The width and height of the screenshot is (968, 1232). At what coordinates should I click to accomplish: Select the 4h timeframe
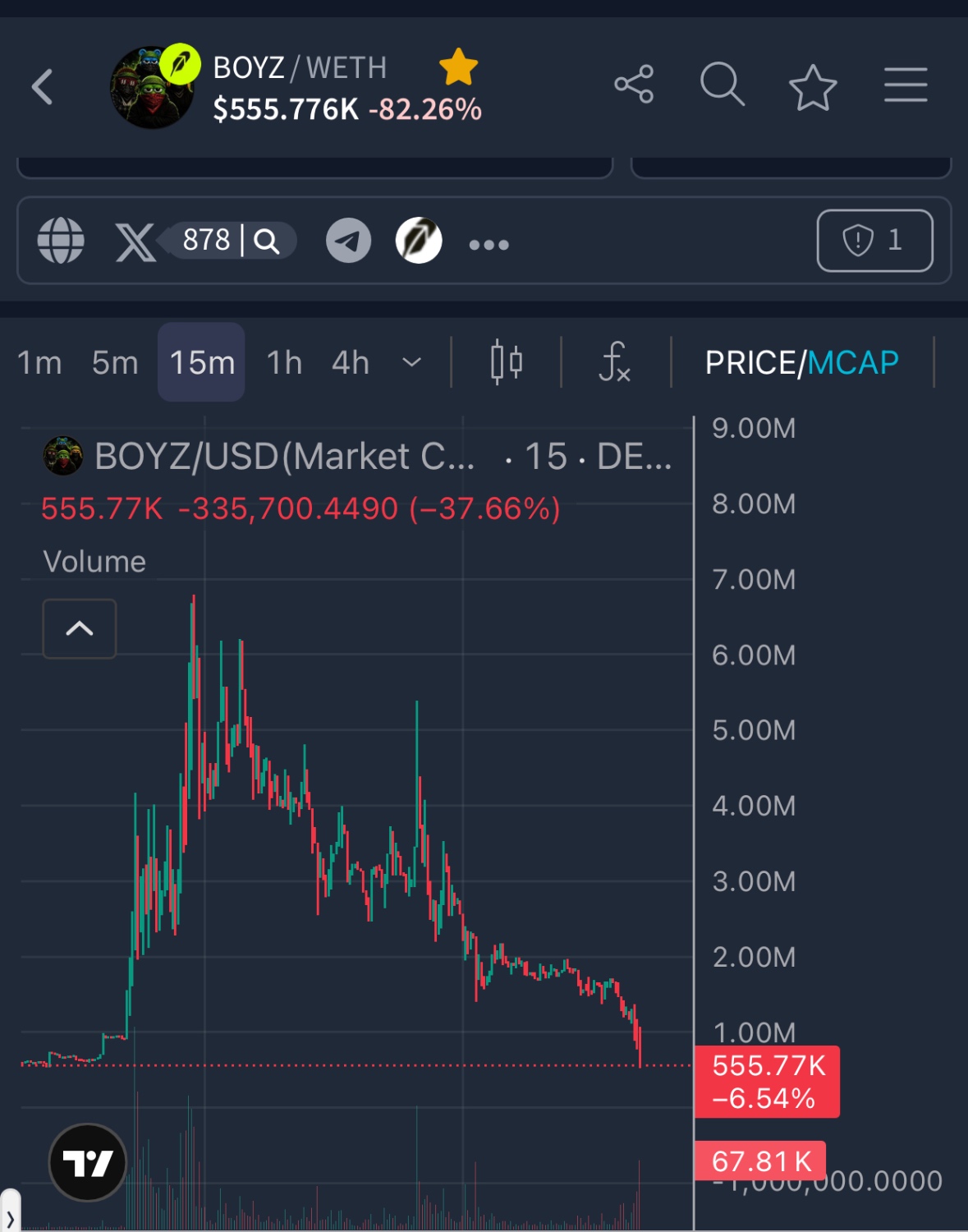pos(351,362)
